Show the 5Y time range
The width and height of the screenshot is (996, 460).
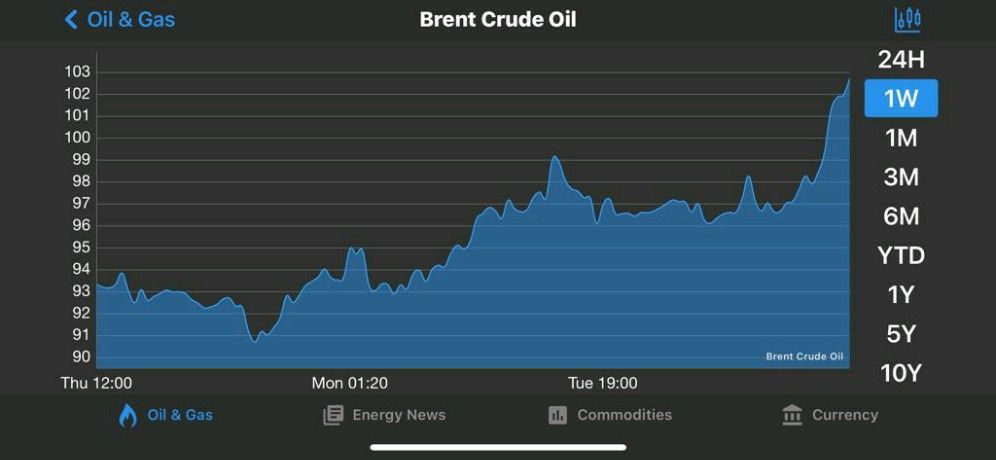point(901,334)
